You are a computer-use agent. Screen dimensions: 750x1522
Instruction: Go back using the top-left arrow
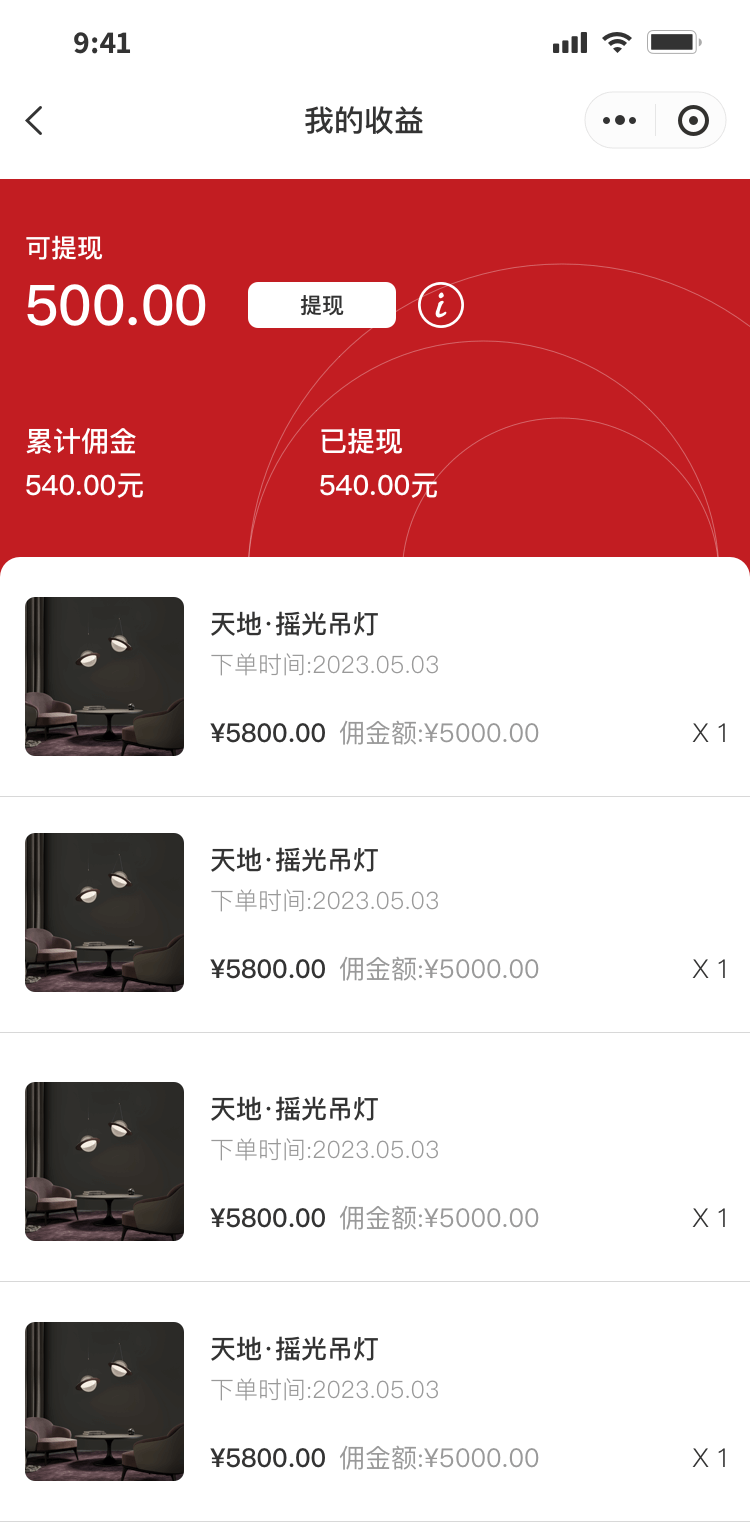pyautogui.click(x=35, y=121)
